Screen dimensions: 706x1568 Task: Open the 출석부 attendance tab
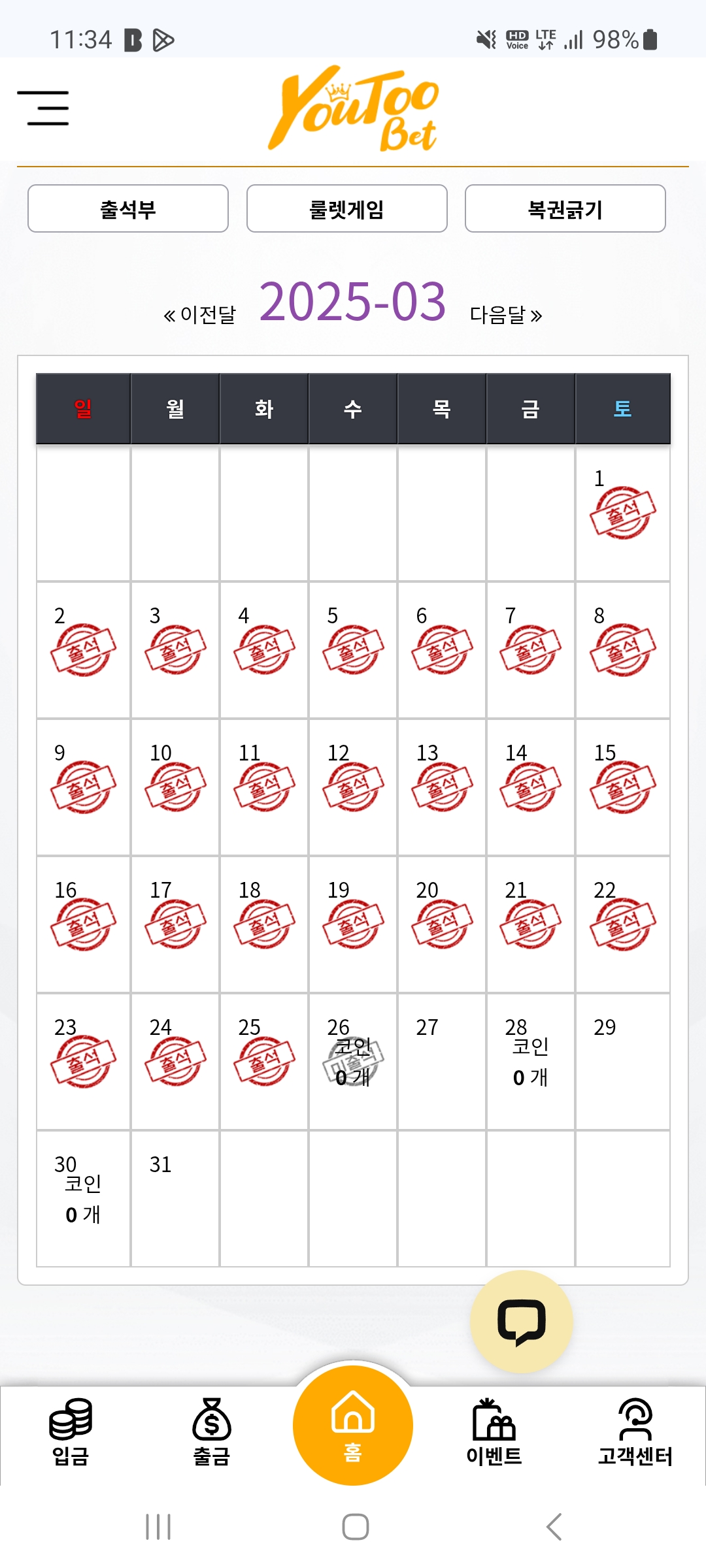tap(128, 209)
